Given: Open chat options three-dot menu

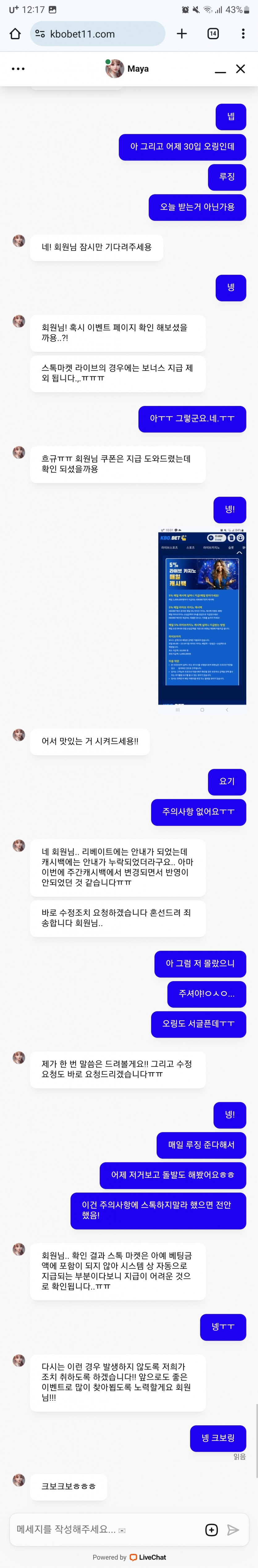Looking at the screenshot, I should (18, 69).
